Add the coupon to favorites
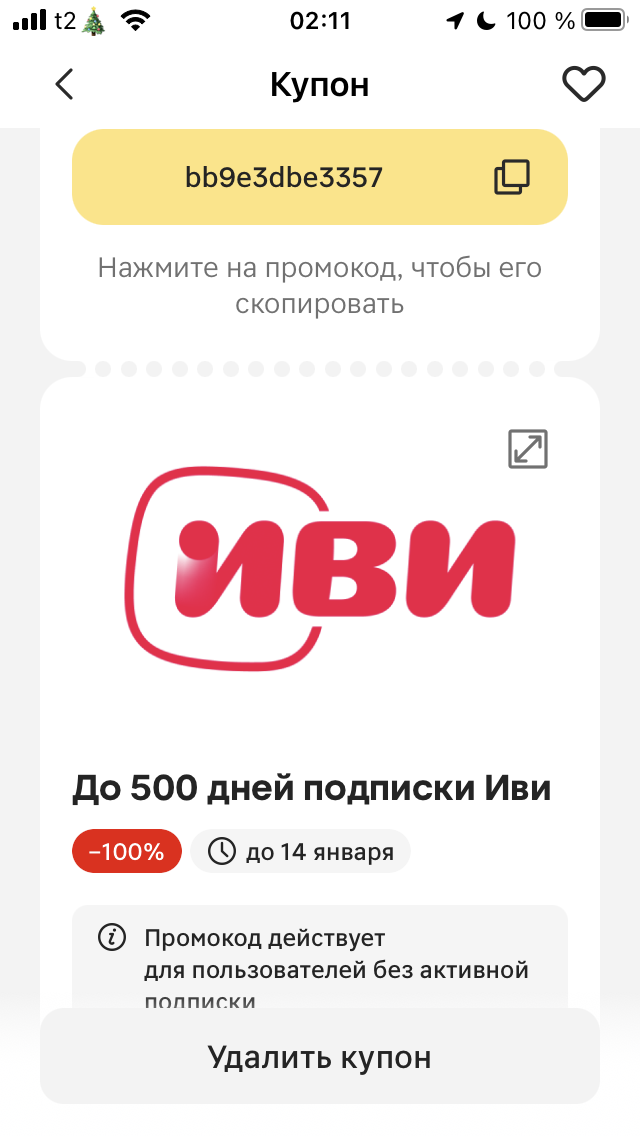The height and width of the screenshot is (1136, 640). tap(584, 85)
